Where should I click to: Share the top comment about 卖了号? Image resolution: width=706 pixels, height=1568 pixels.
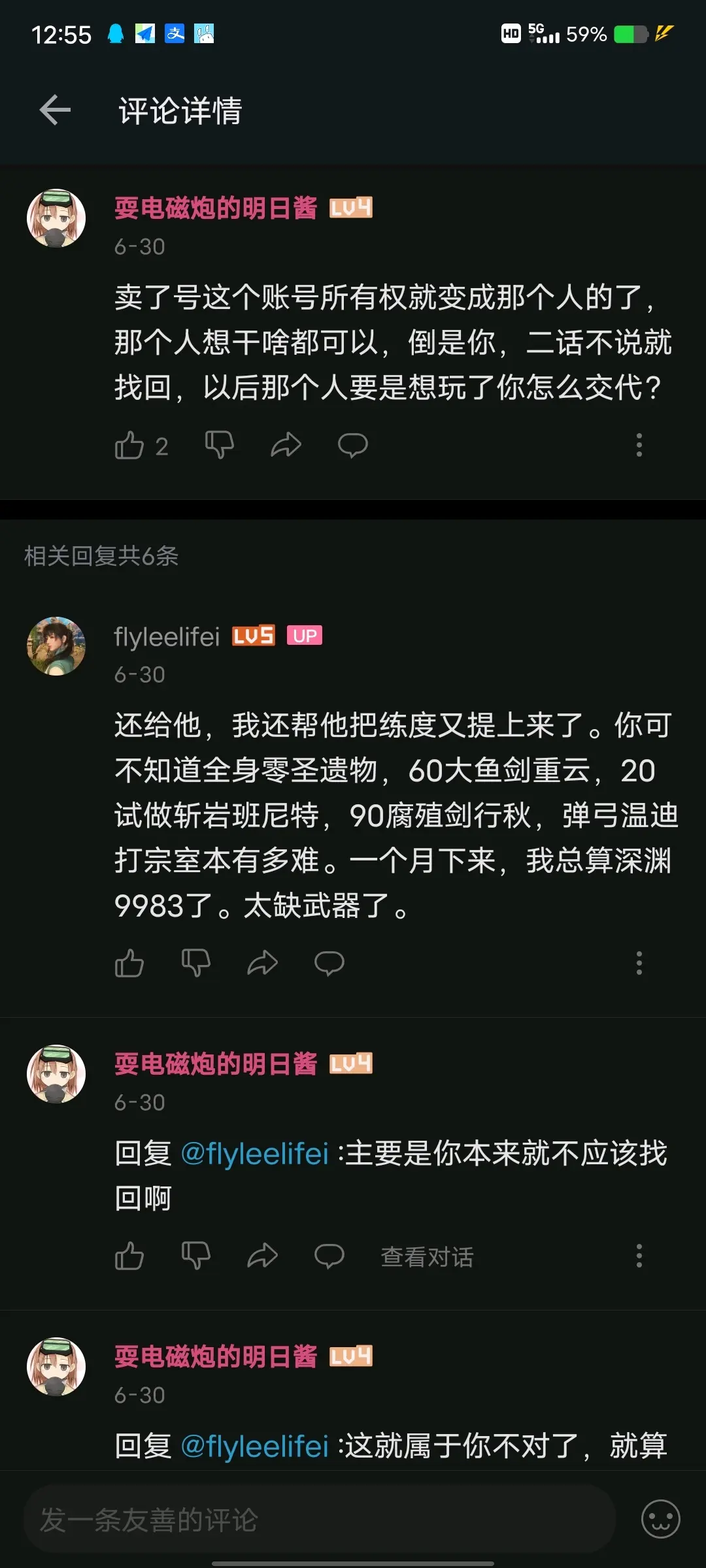(286, 446)
